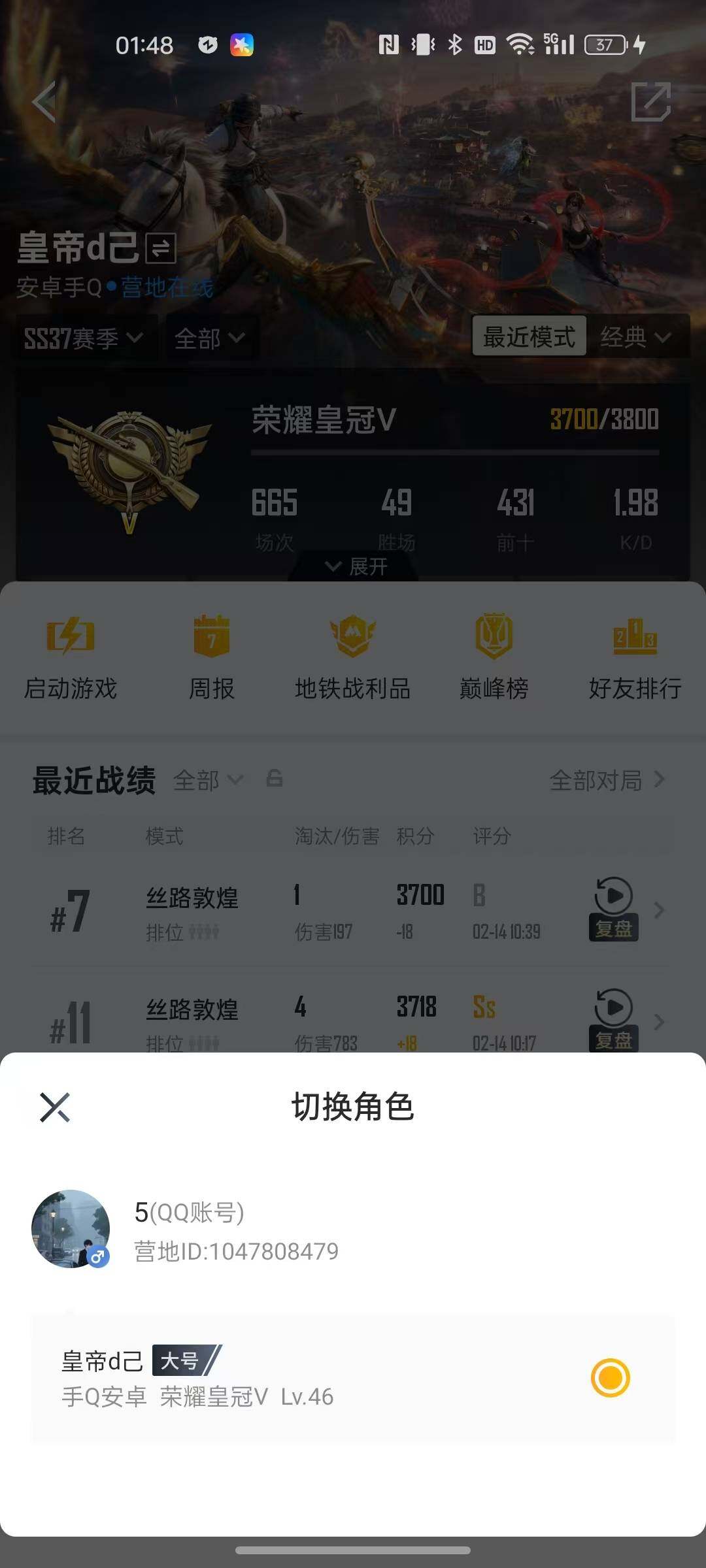Expand stats with the 展开 control
This screenshot has height=1568, width=706.
(353, 567)
